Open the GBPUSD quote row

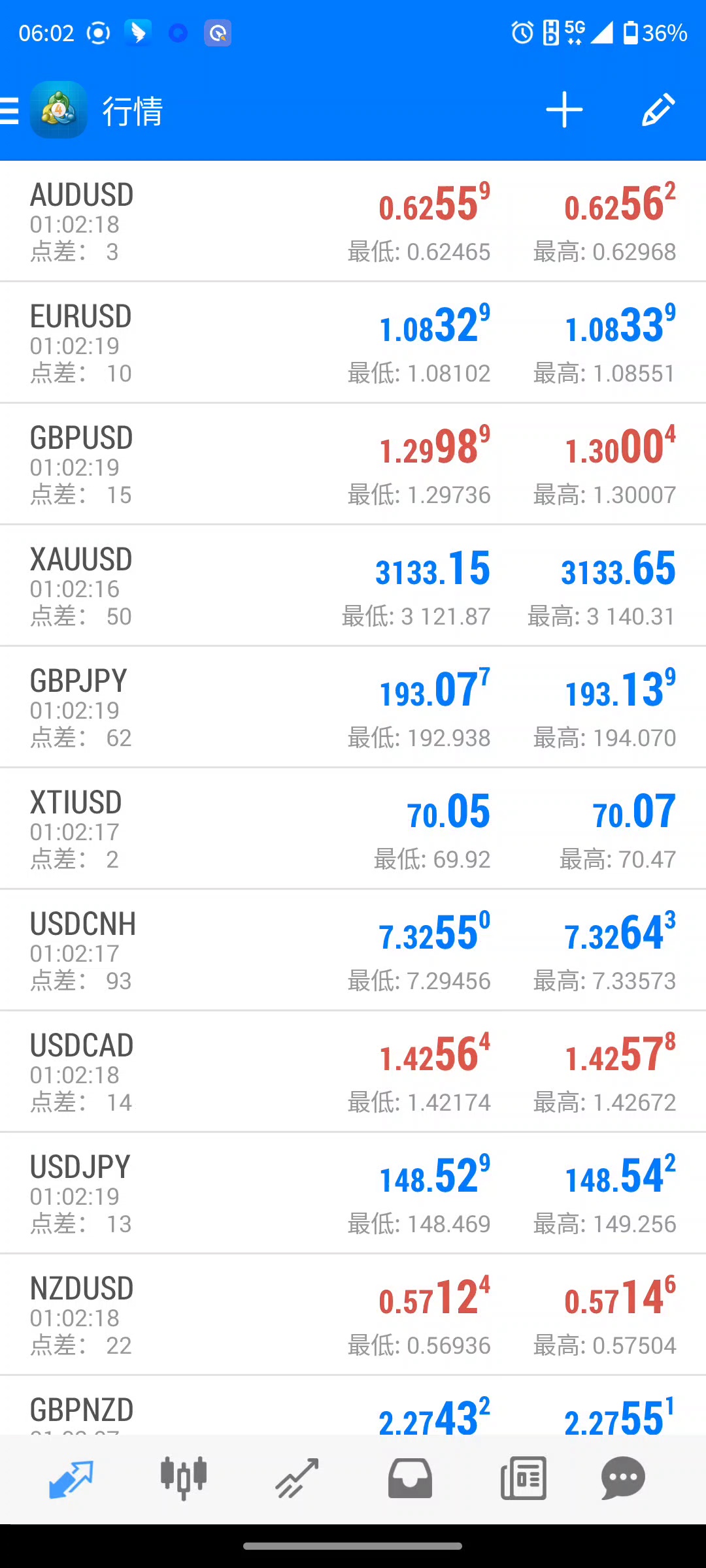tap(353, 465)
